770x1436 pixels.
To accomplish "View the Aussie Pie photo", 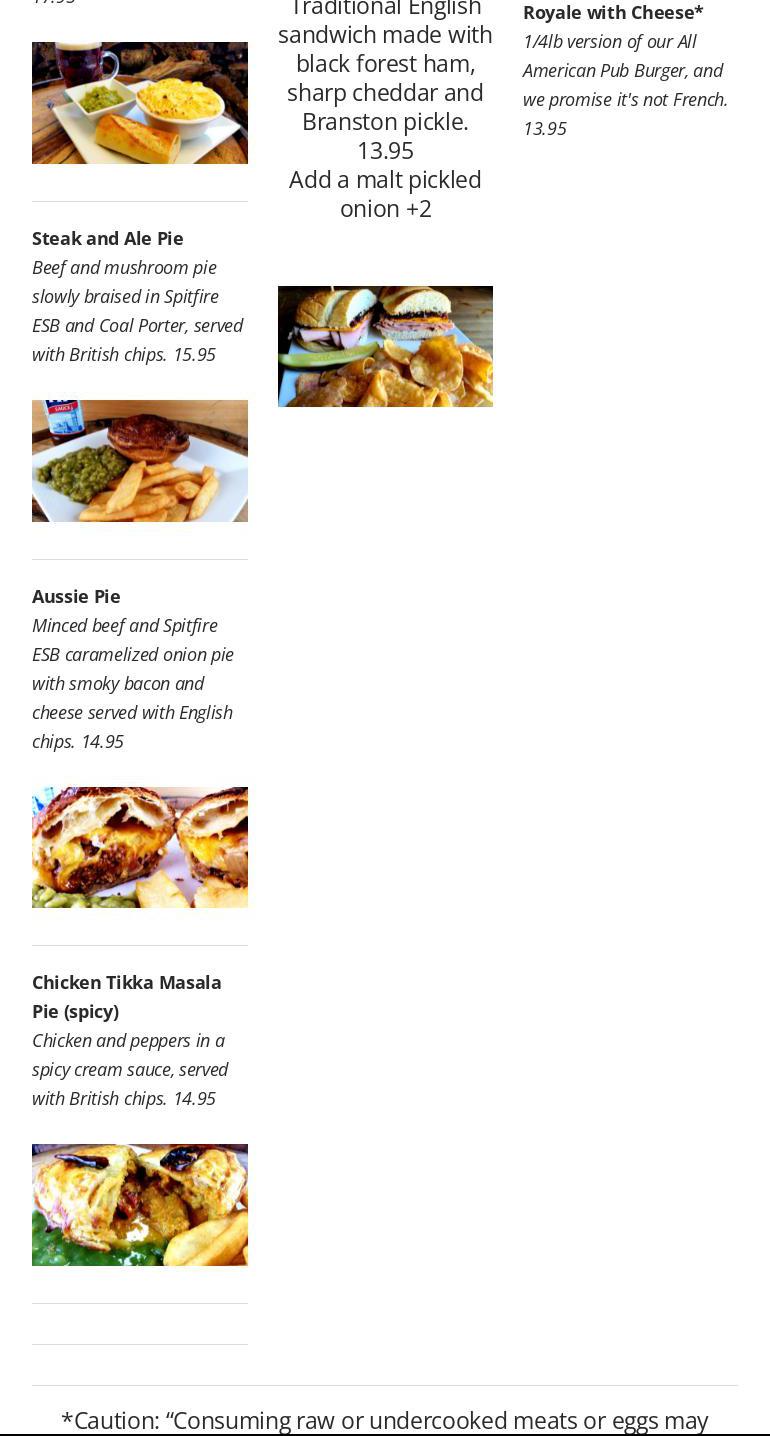I will pos(140,847).
